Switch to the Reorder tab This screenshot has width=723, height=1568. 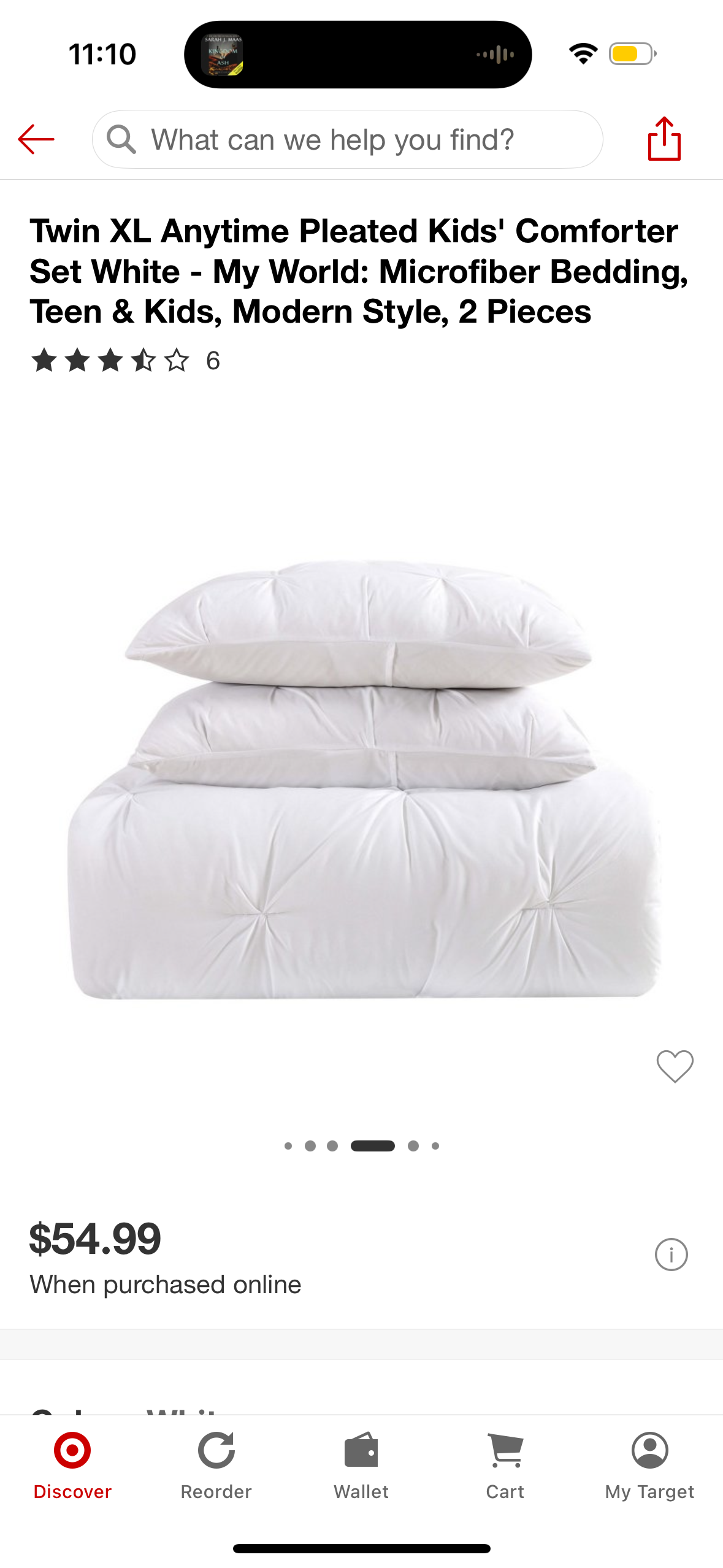[x=216, y=1465]
